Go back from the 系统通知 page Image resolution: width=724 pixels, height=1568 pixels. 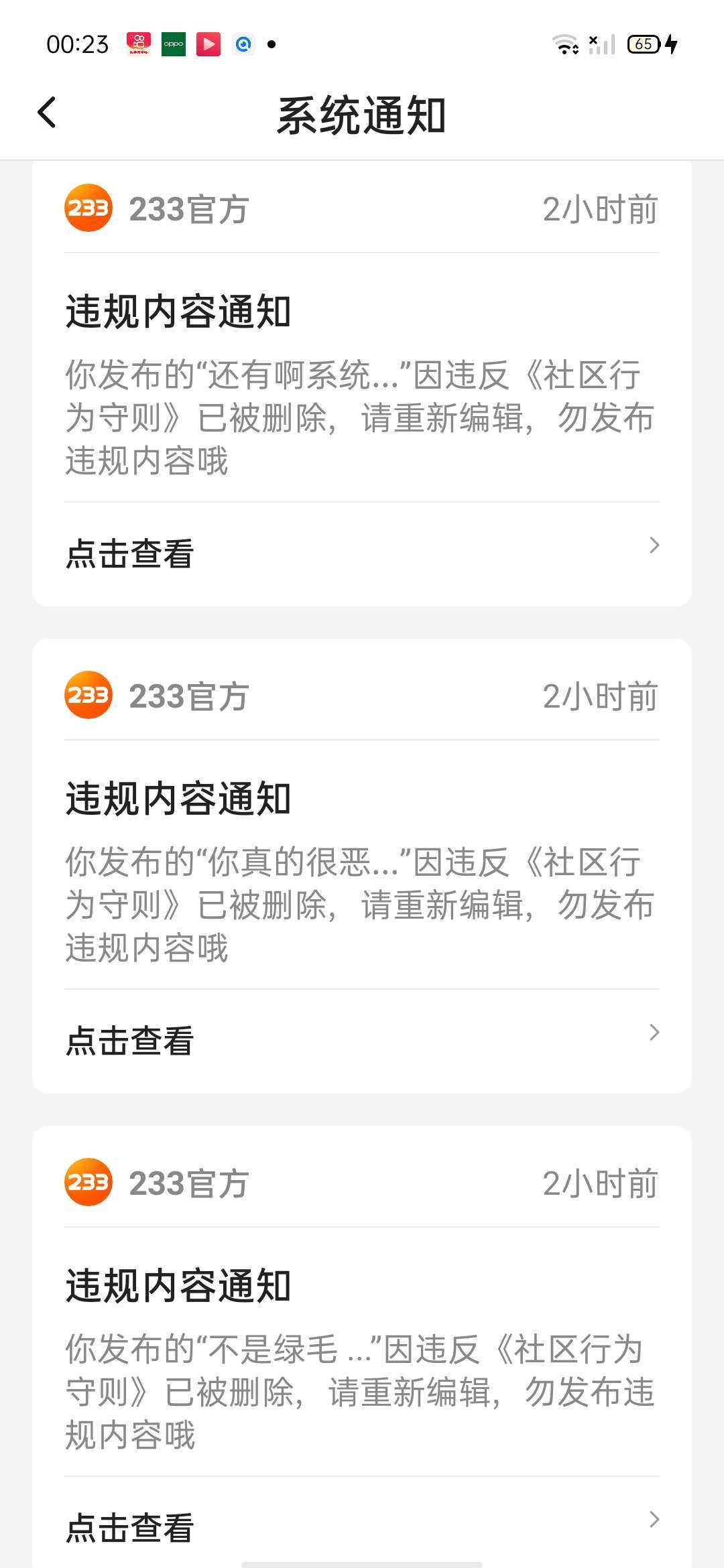[x=47, y=113]
